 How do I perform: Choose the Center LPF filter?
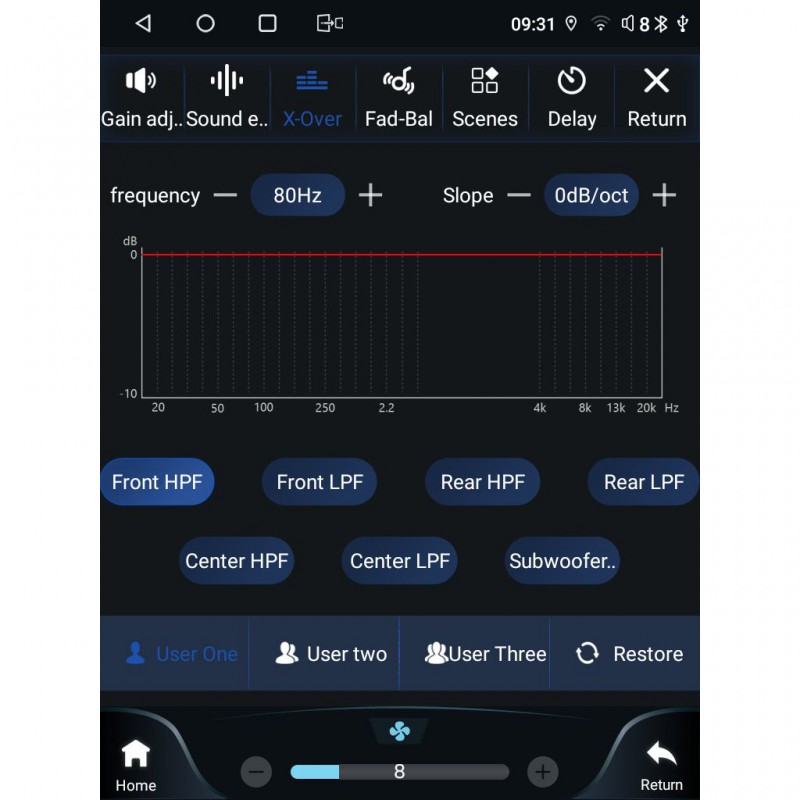point(400,561)
